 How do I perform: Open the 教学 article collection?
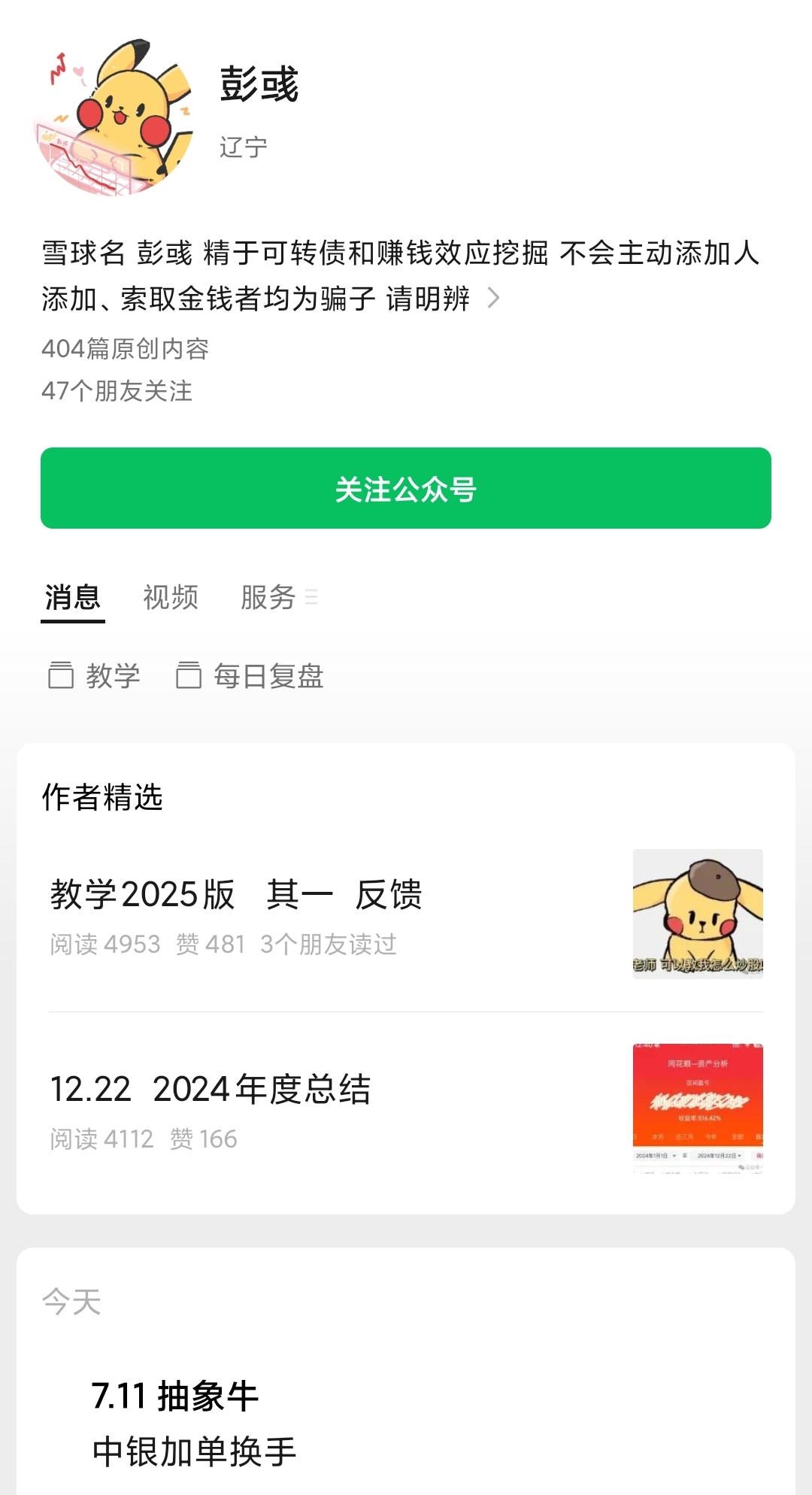point(95,676)
